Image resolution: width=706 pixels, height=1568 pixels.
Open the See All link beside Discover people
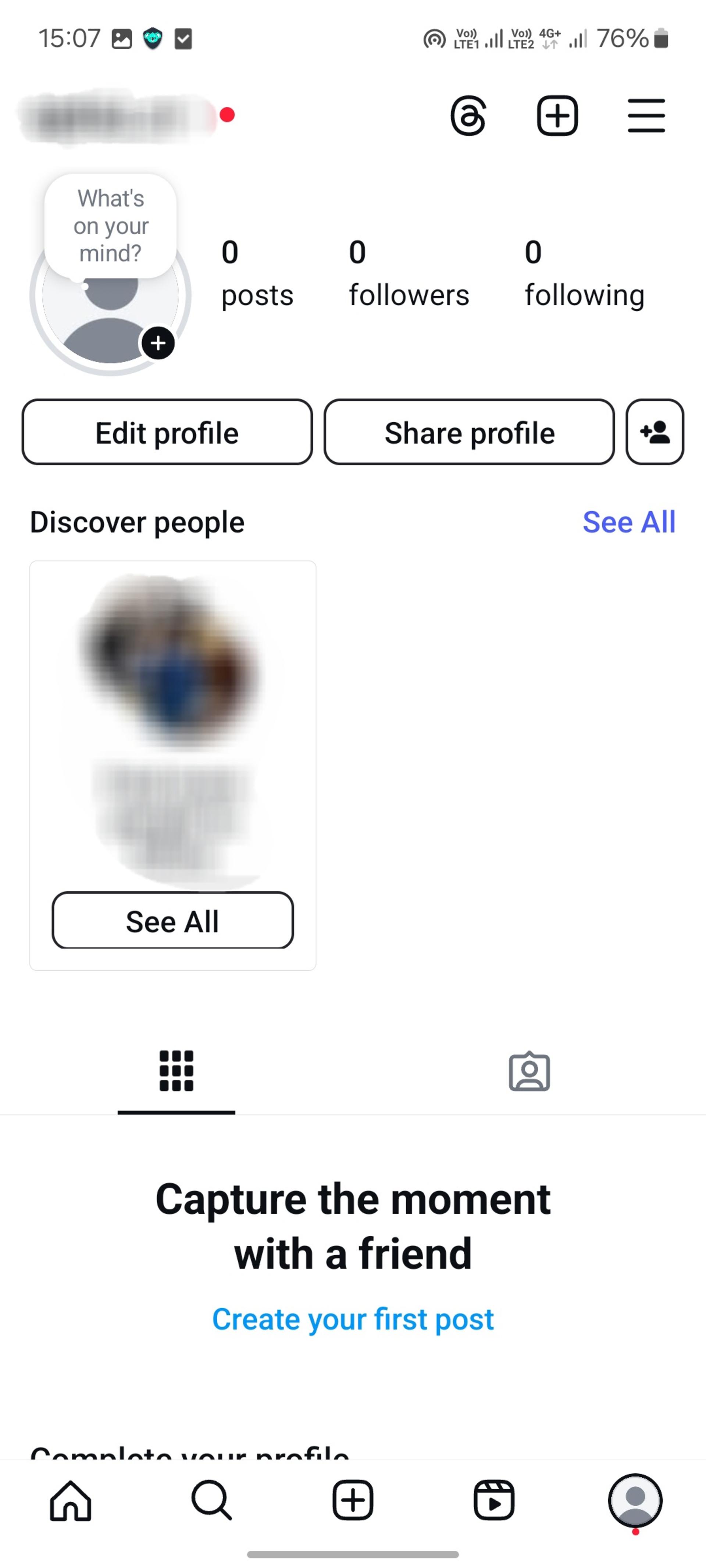click(629, 522)
